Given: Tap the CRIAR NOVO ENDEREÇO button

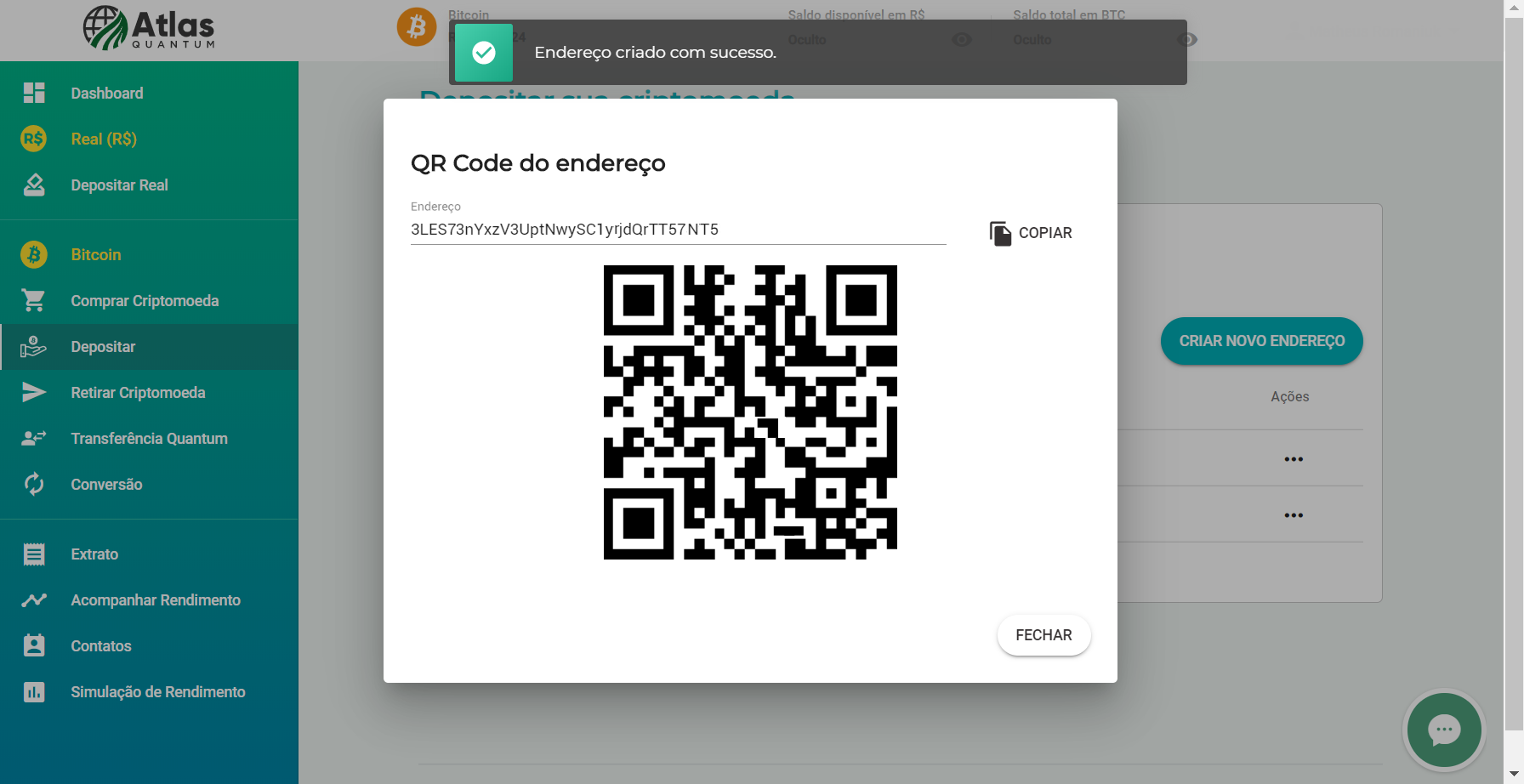Looking at the screenshot, I should click(x=1261, y=341).
